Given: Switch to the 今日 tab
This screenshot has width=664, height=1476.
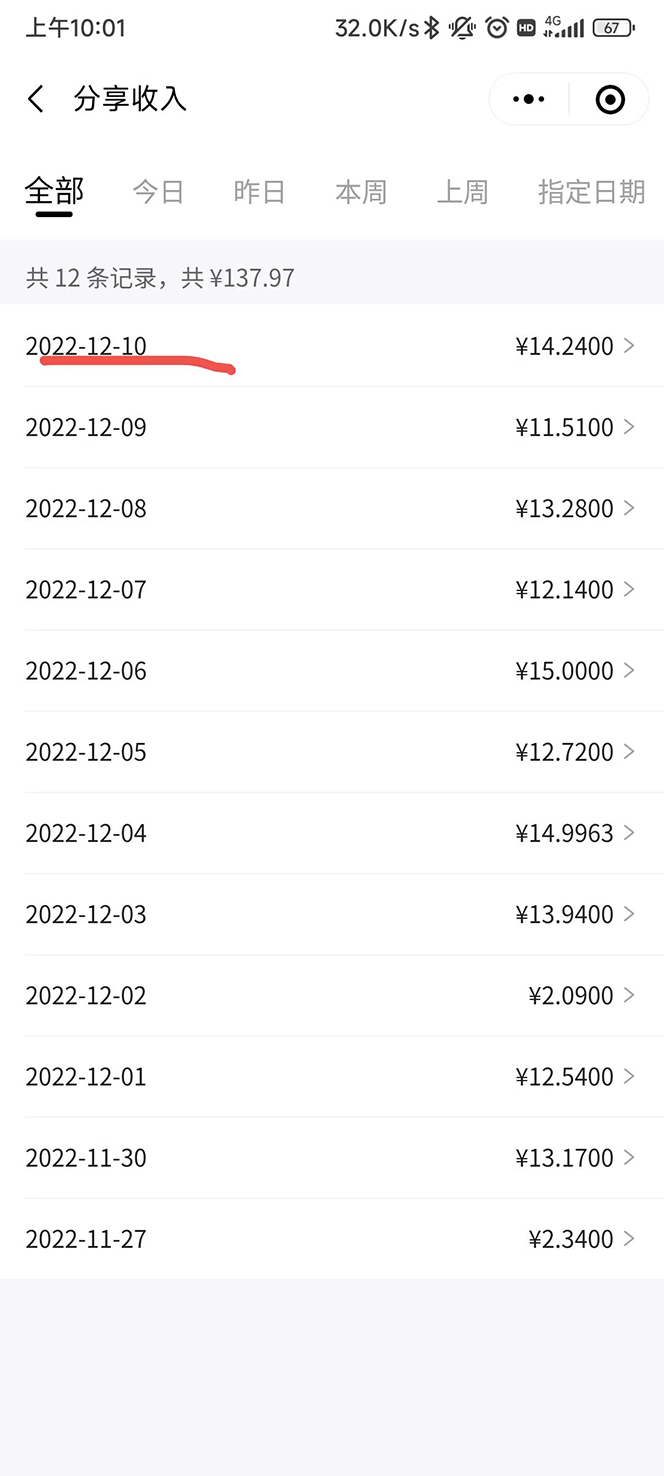Looking at the screenshot, I should (159, 191).
